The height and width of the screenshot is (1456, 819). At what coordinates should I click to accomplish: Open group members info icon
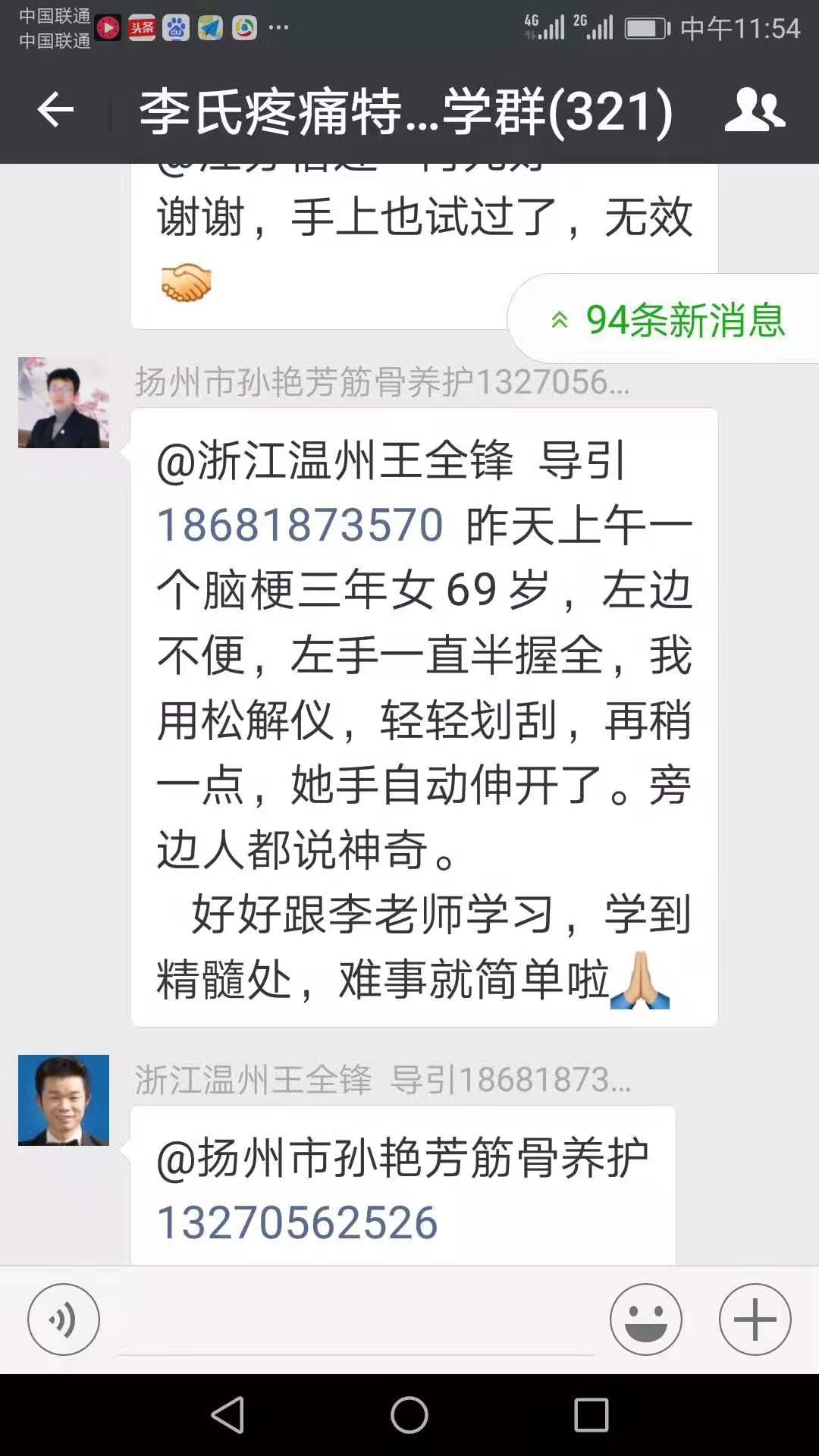tap(754, 111)
